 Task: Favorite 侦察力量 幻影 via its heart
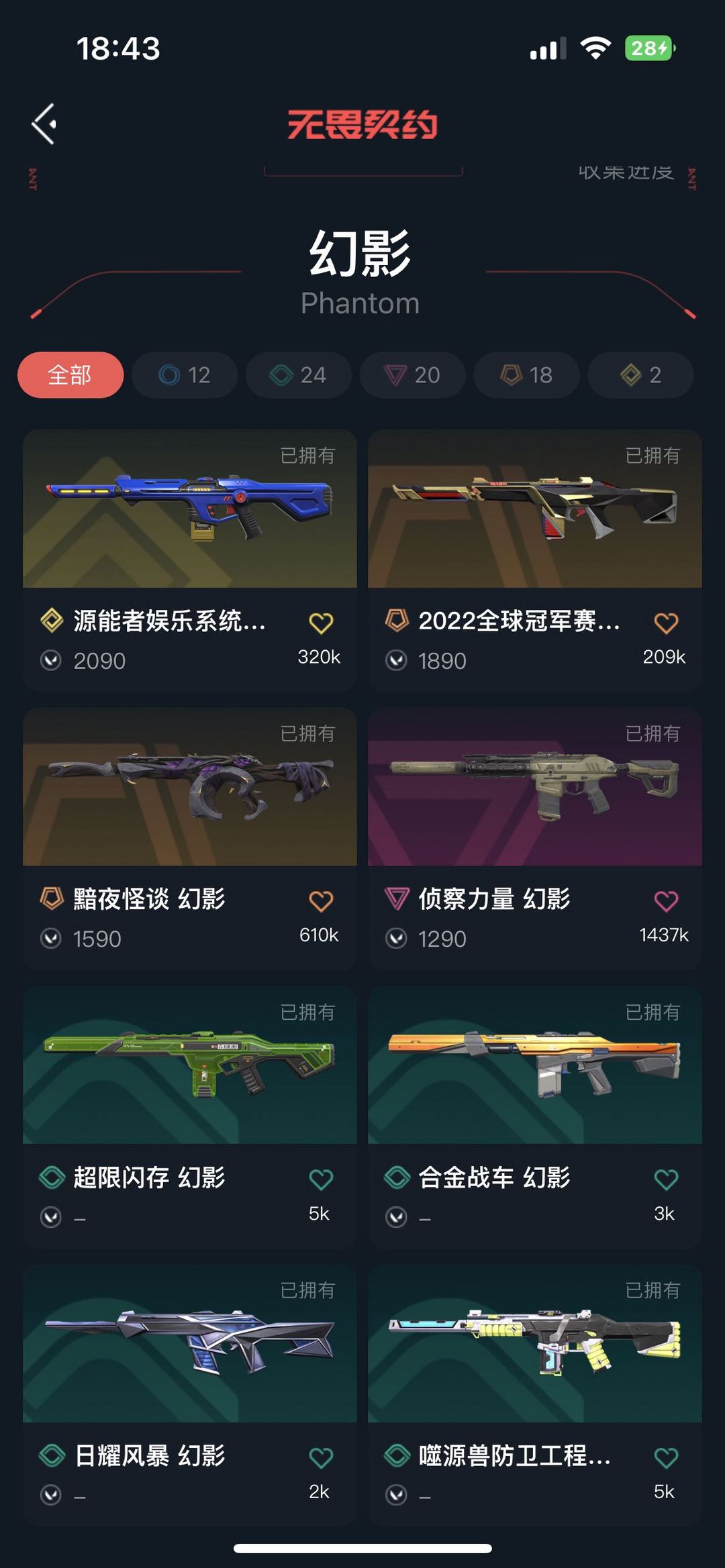click(666, 901)
